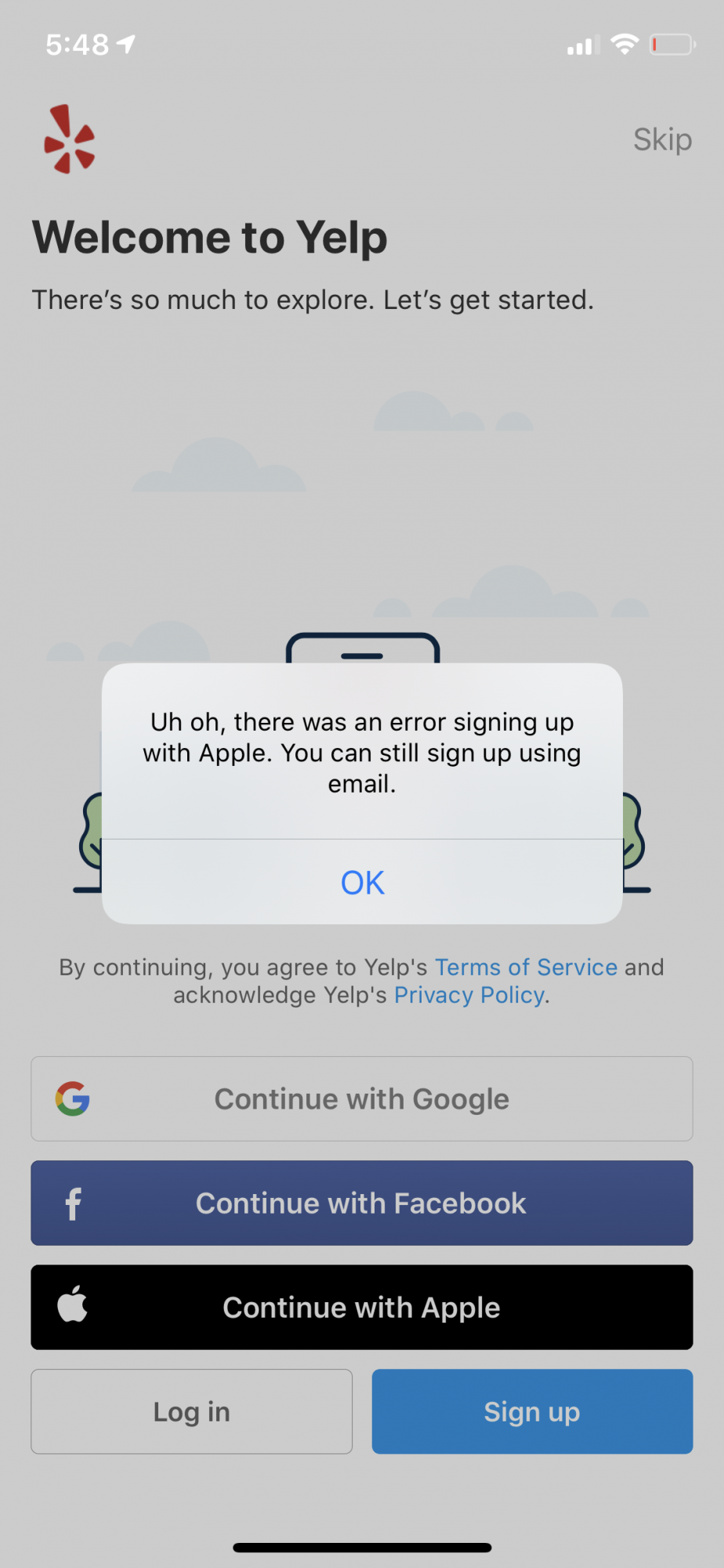Tap the Log in button
724x1568 pixels.
coord(192,1411)
